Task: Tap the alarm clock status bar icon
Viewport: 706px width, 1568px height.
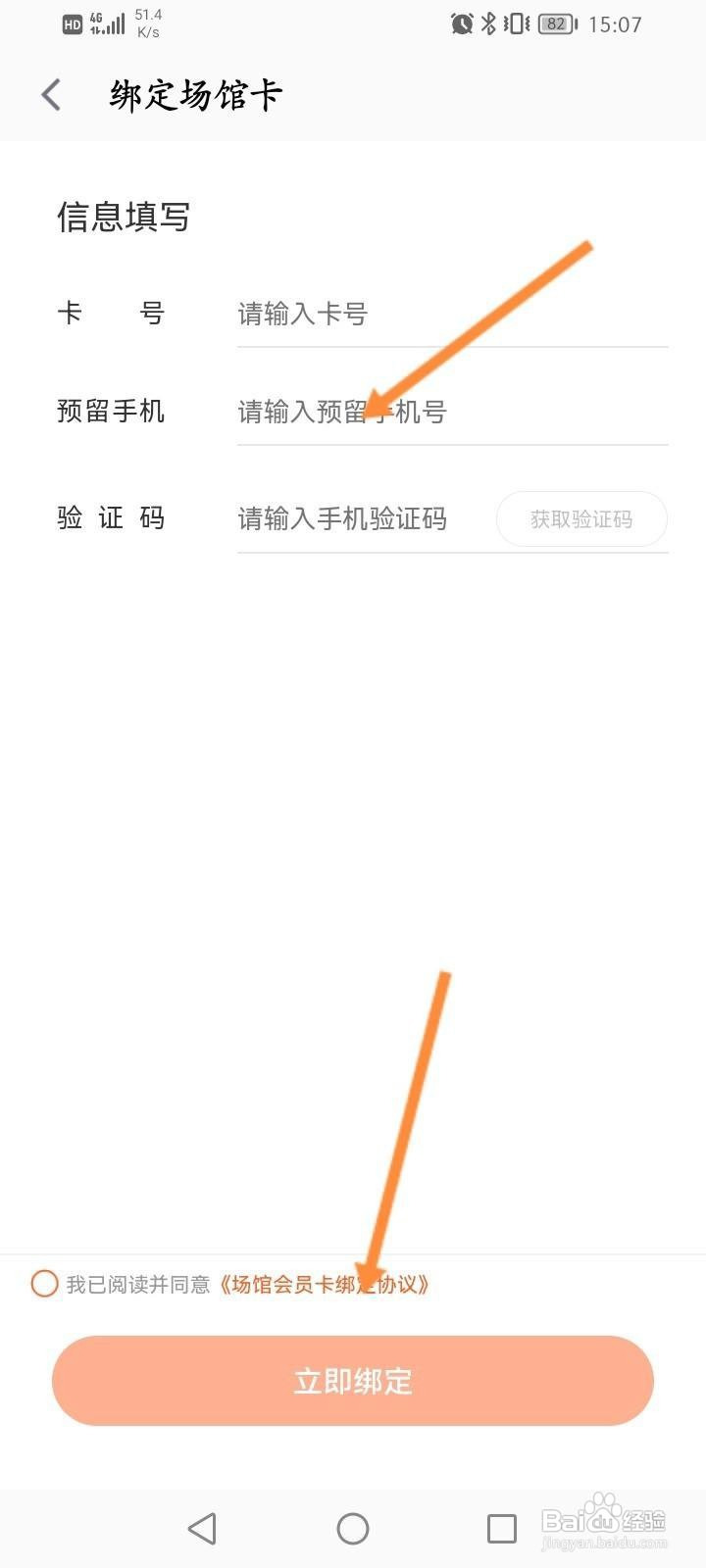Action: pyautogui.click(x=459, y=24)
